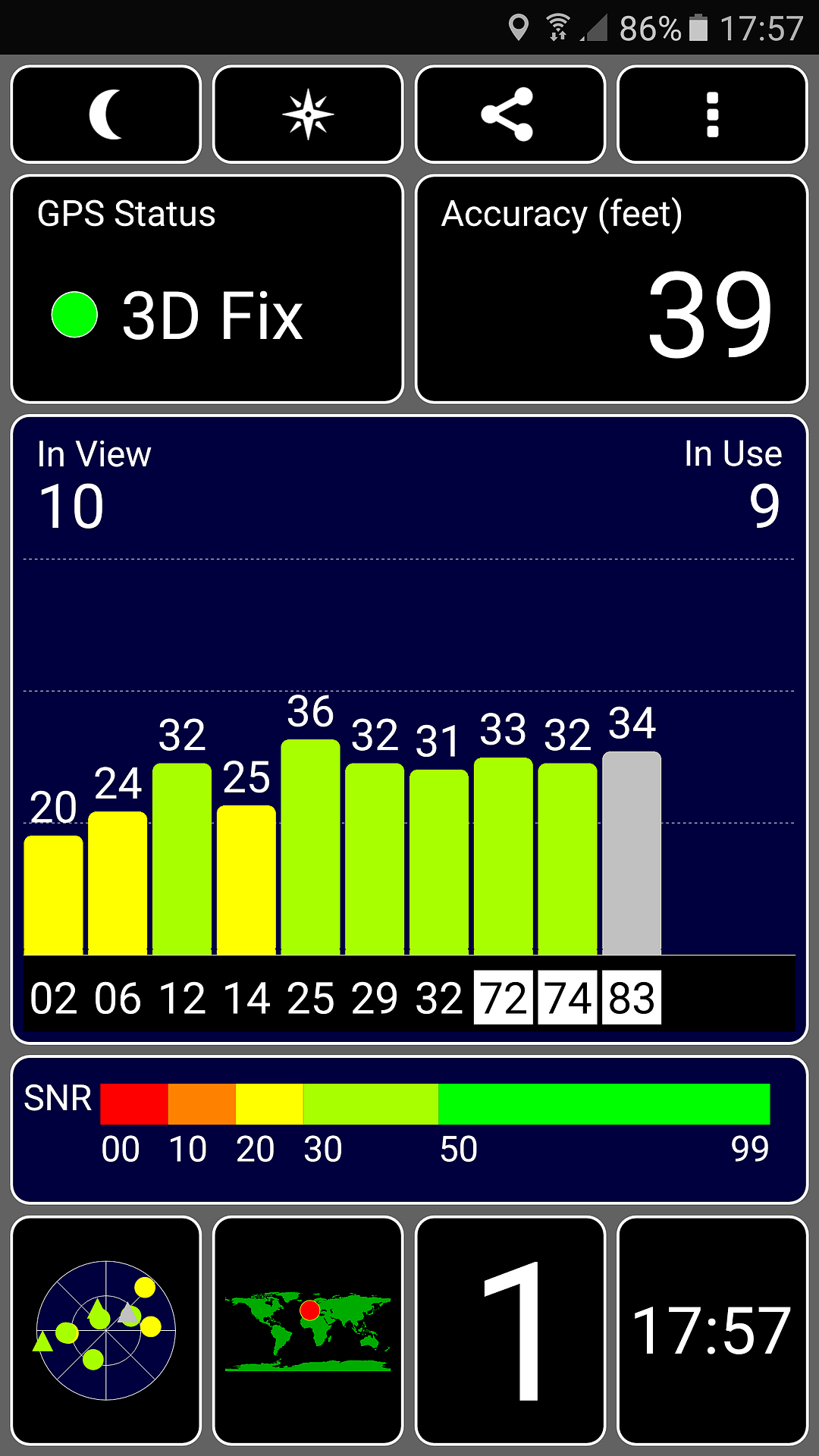The width and height of the screenshot is (819, 1456).
Task: Tap the Accuracy (feet) panel
Action: click(611, 289)
